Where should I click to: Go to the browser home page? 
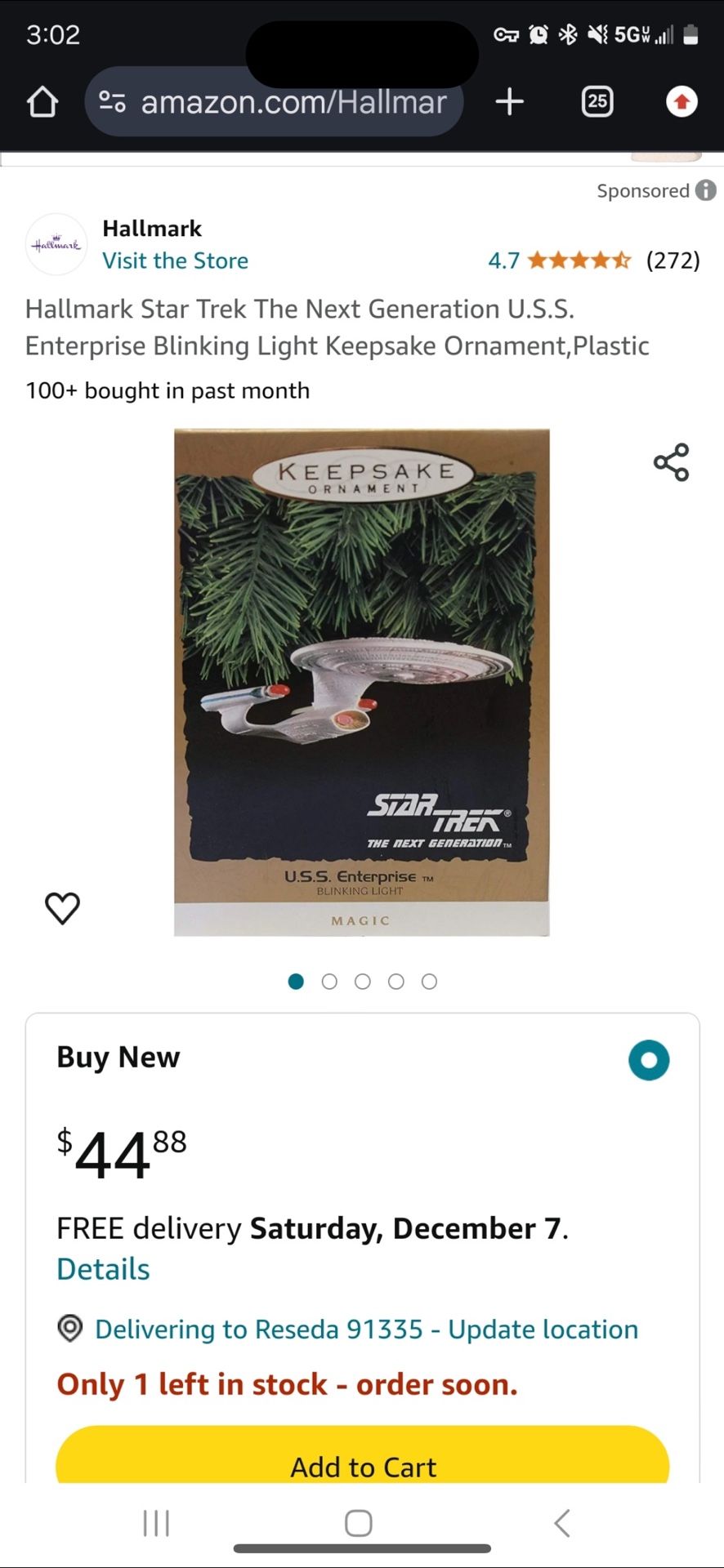(x=42, y=102)
